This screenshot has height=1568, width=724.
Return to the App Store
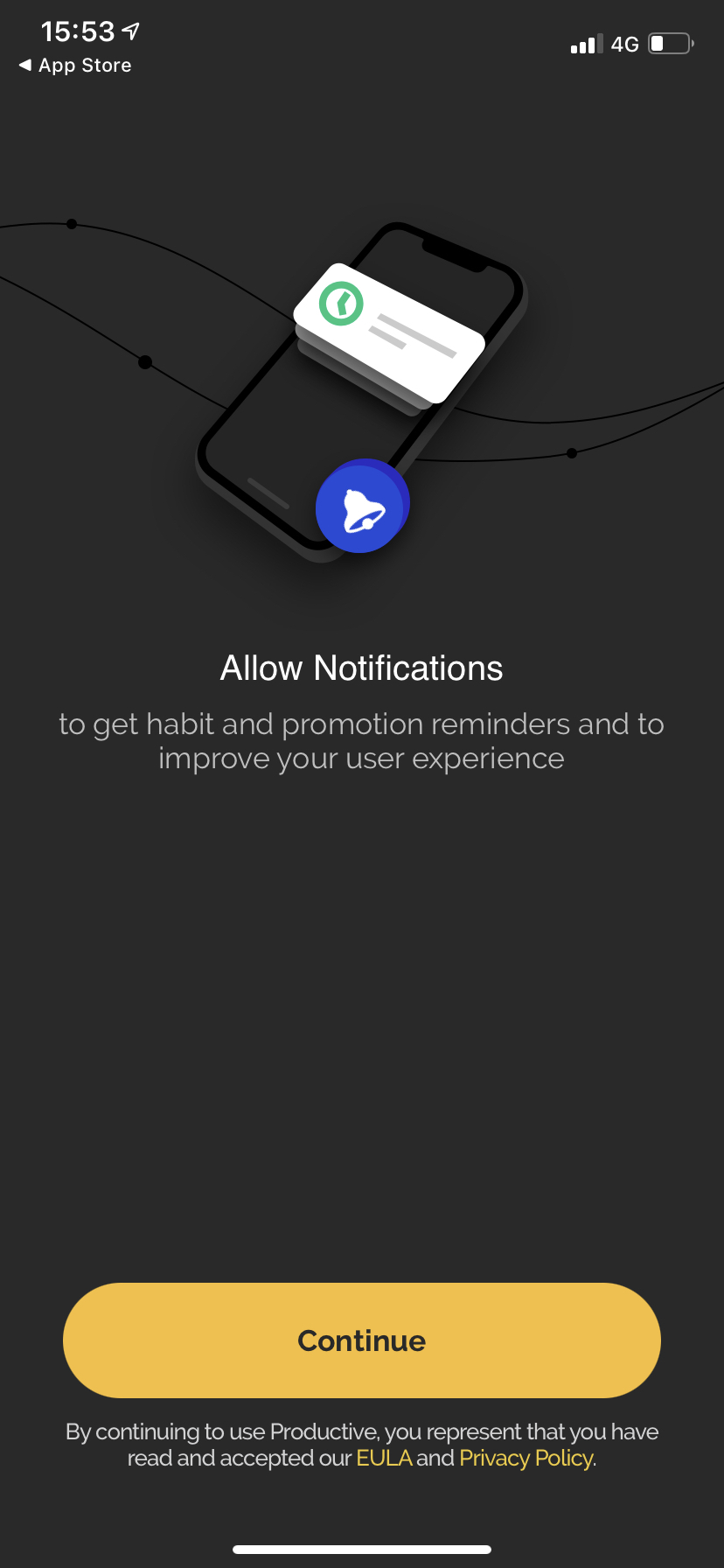(x=75, y=66)
